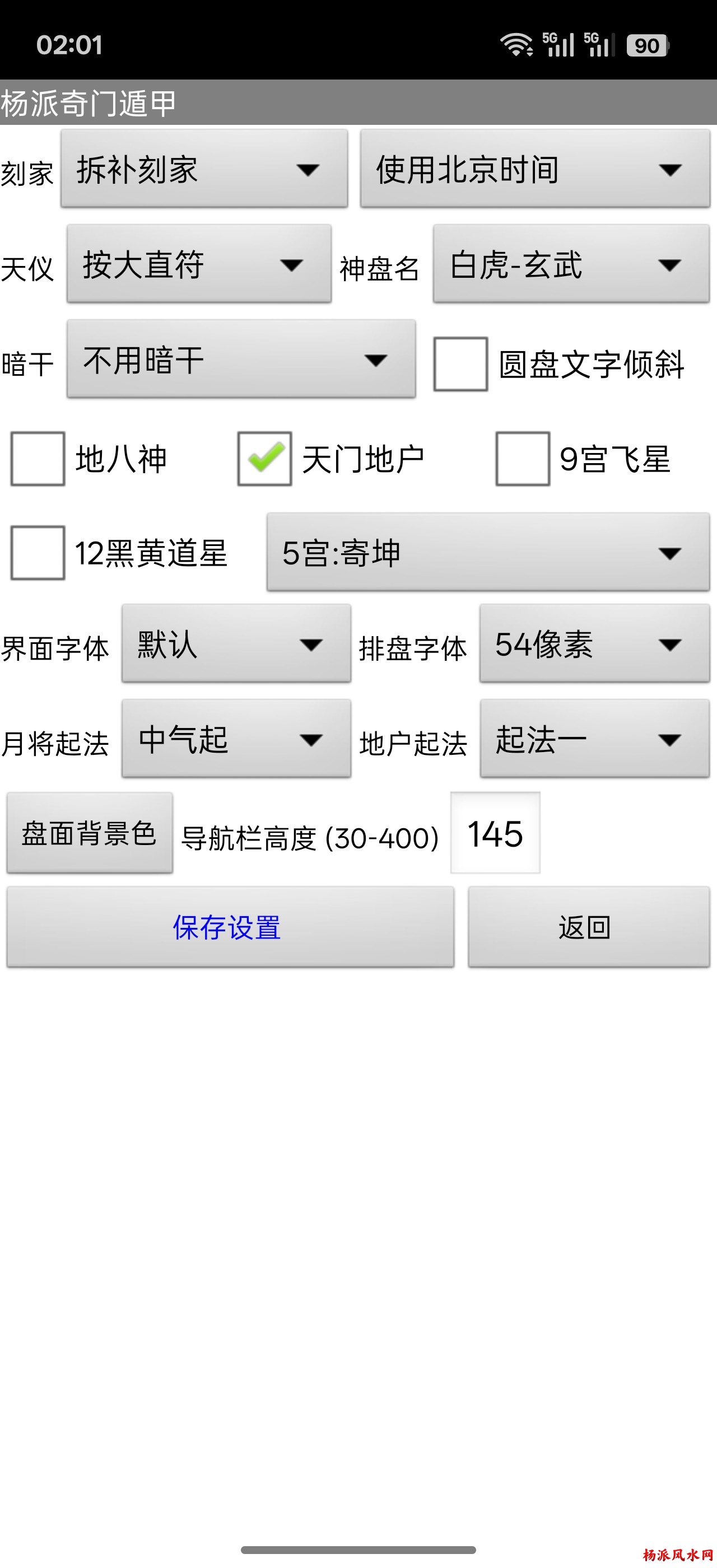This screenshot has width=717, height=1568.
Task: Open the 拆补刻家 dropdown
Action: pyautogui.click(x=204, y=169)
